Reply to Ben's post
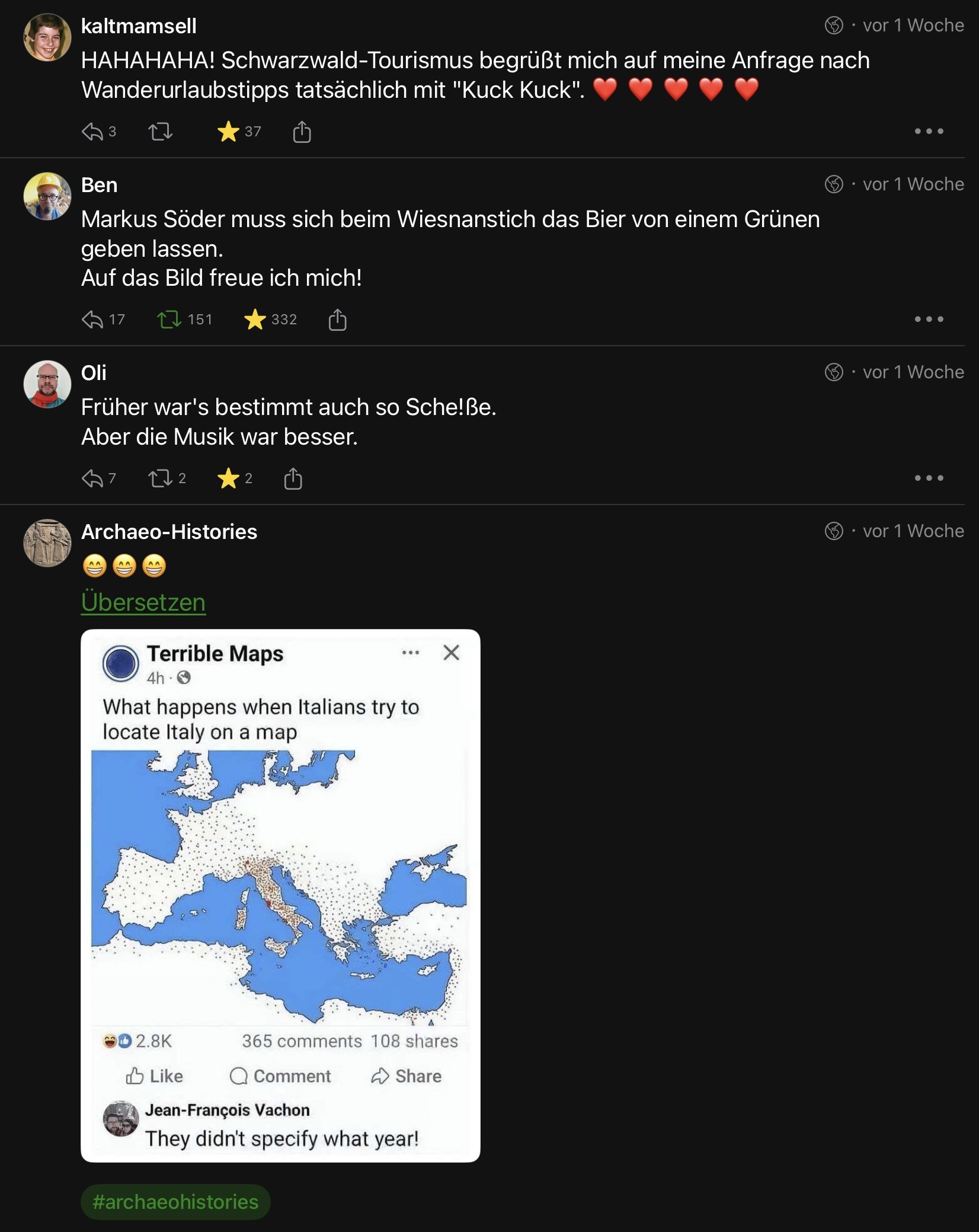The width and height of the screenshot is (979, 1232). click(x=92, y=320)
